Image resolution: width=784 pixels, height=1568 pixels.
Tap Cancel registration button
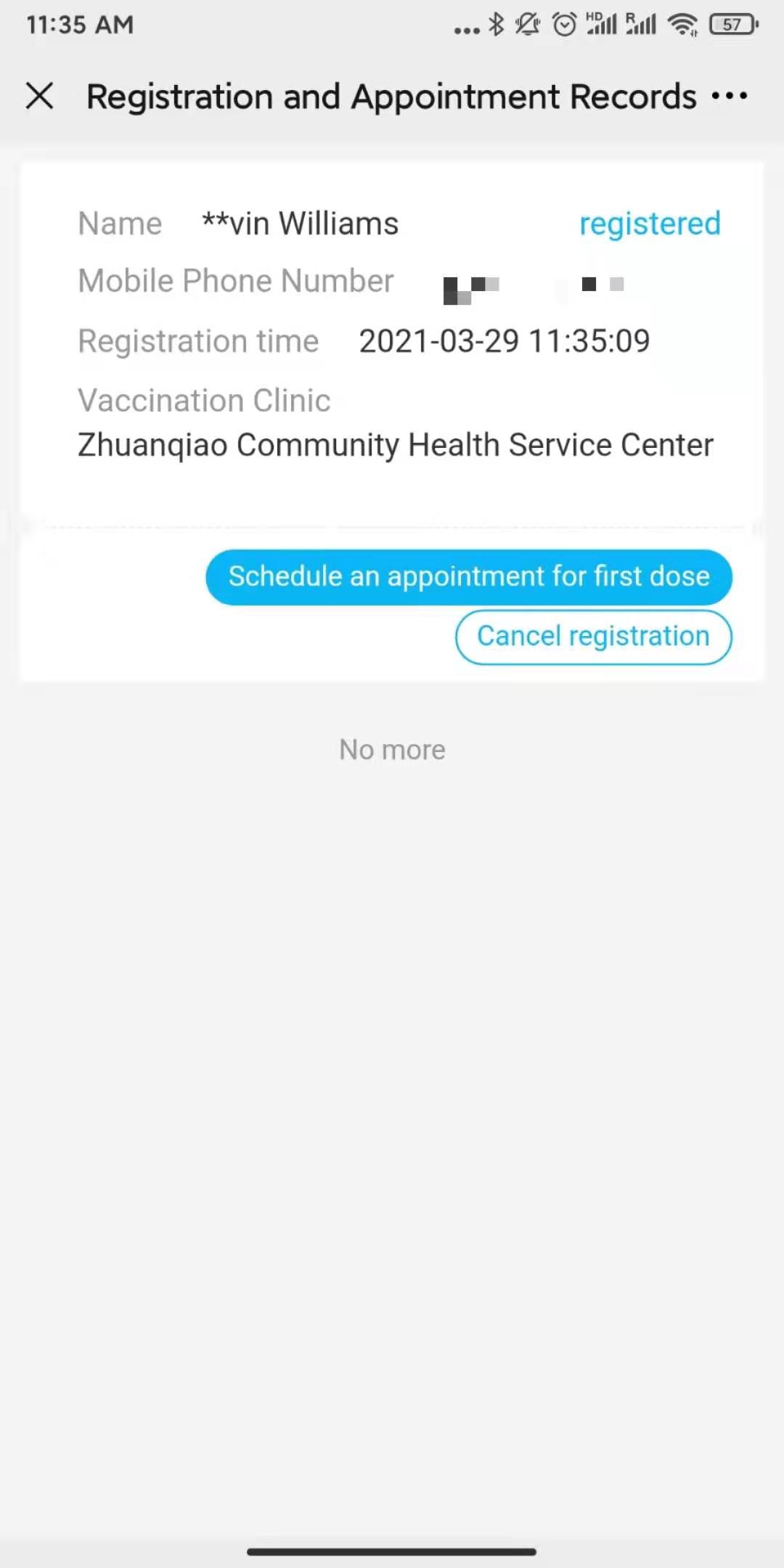pos(593,637)
